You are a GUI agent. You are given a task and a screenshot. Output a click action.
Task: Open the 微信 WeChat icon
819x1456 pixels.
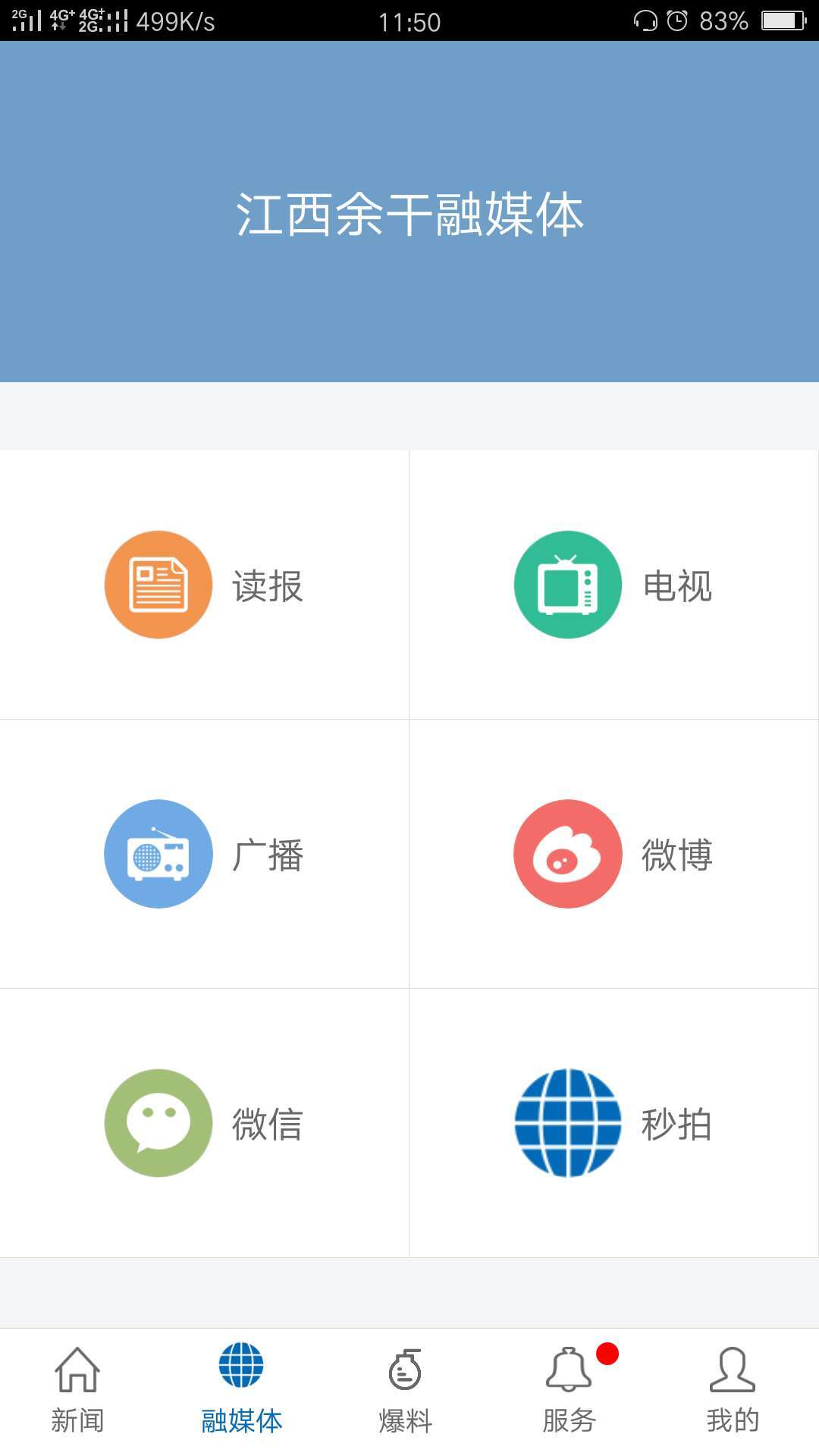pos(157,1124)
